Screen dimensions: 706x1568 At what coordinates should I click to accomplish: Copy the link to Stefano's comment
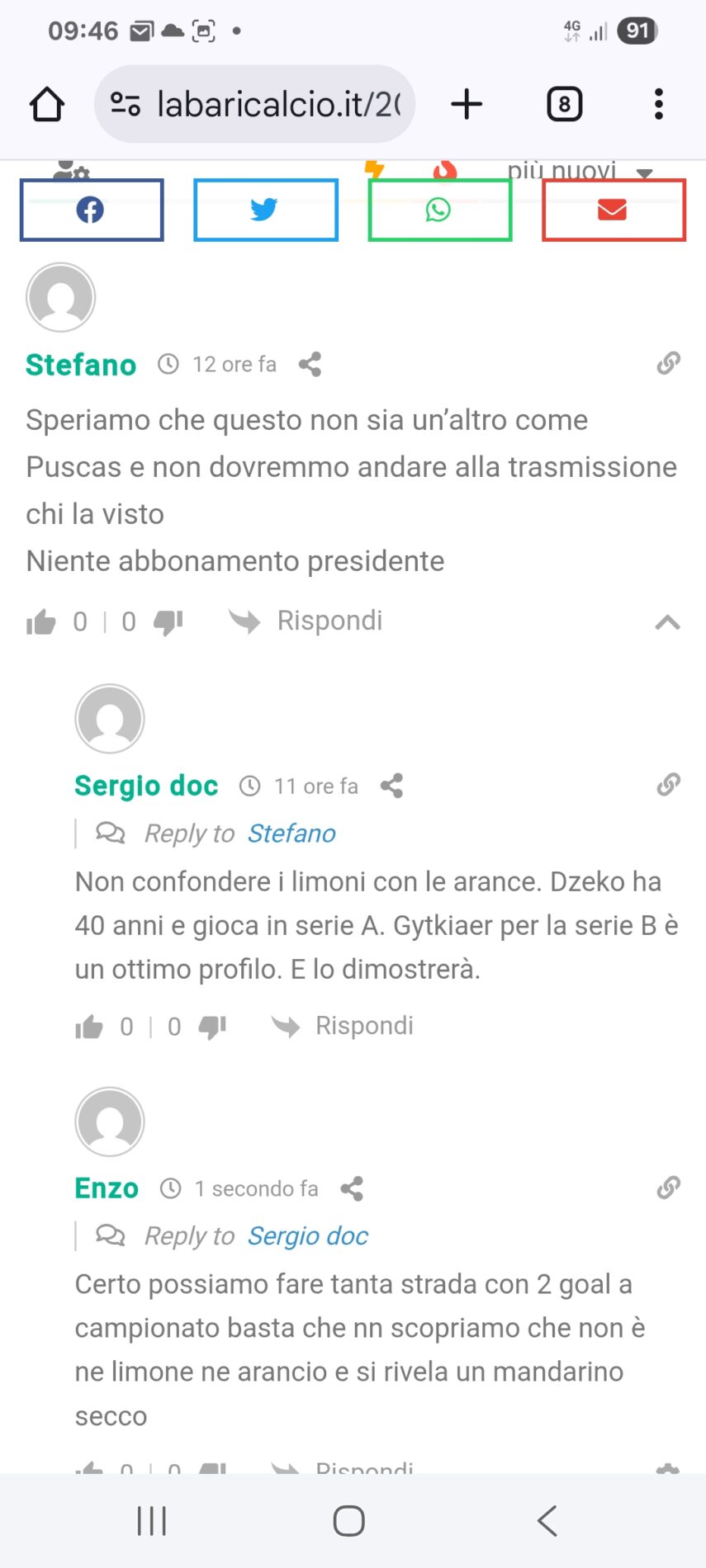[x=668, y=363]
